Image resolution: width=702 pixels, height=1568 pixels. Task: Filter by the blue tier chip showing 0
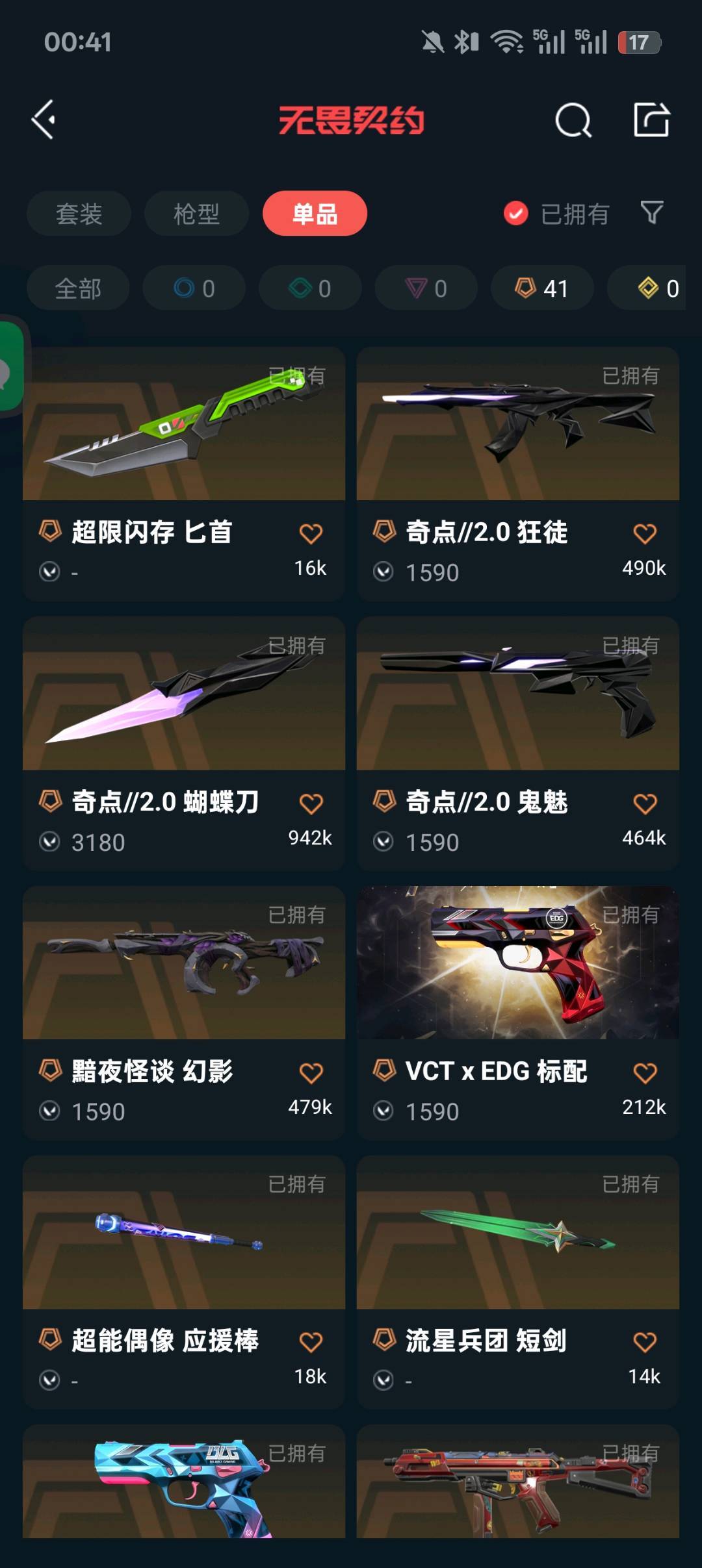[194, 288]
